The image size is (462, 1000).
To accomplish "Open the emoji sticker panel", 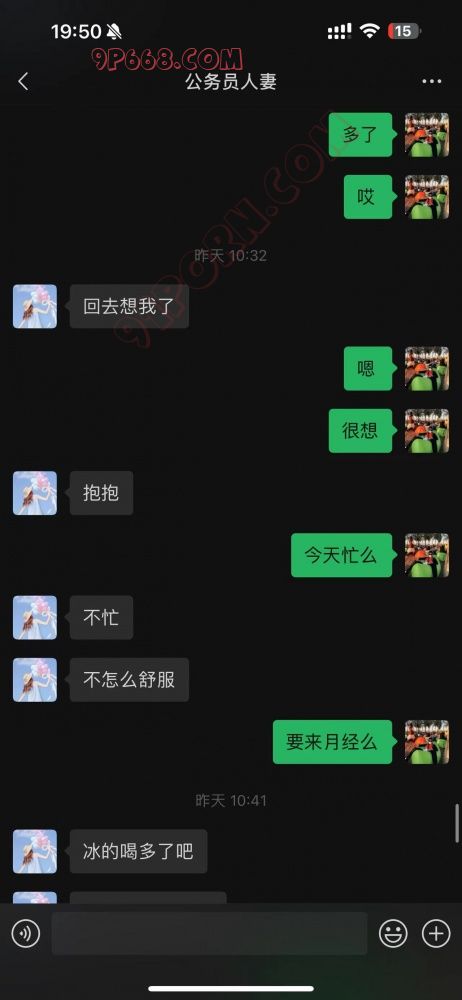I will point(394,934).
